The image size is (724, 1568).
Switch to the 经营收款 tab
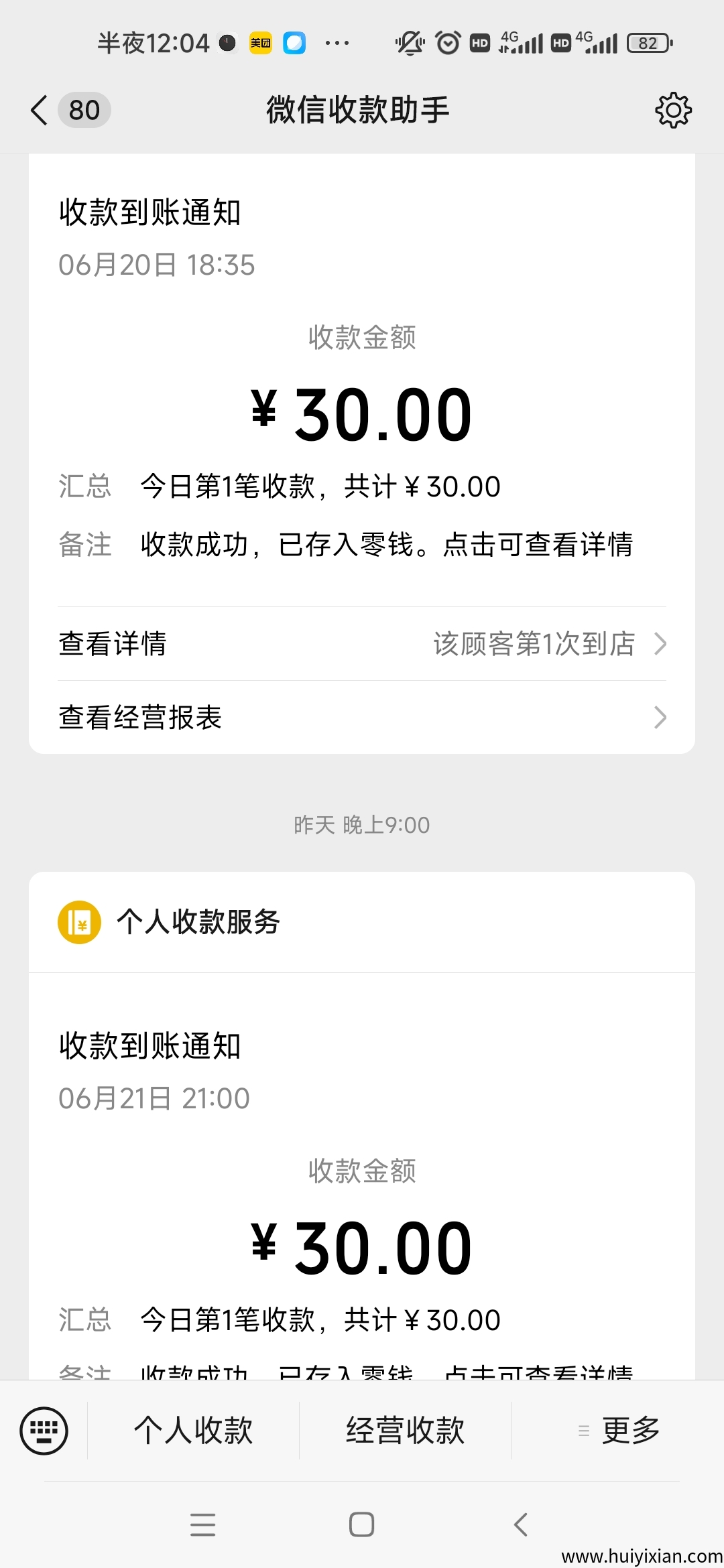(x=406, y=1431)
